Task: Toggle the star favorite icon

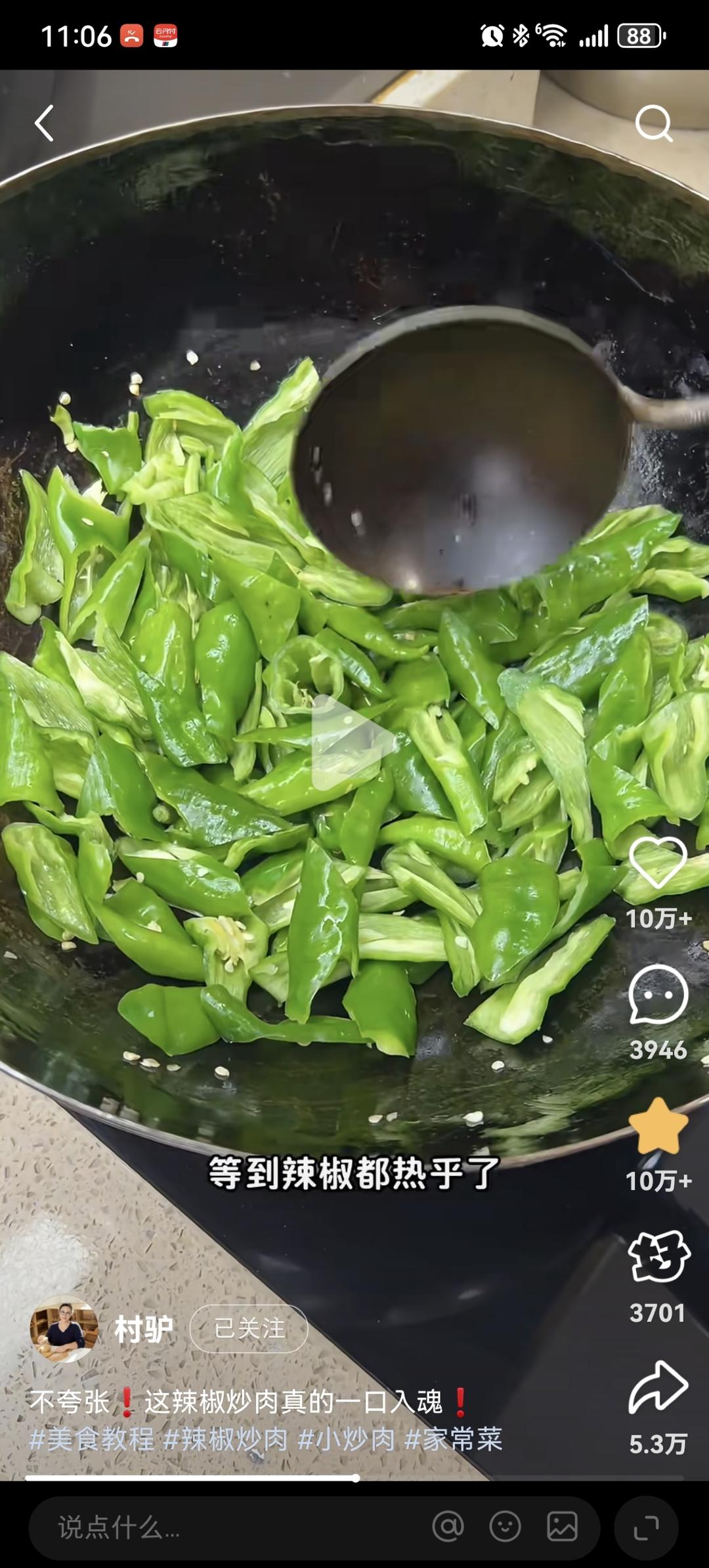Action: coord(658,1125)
